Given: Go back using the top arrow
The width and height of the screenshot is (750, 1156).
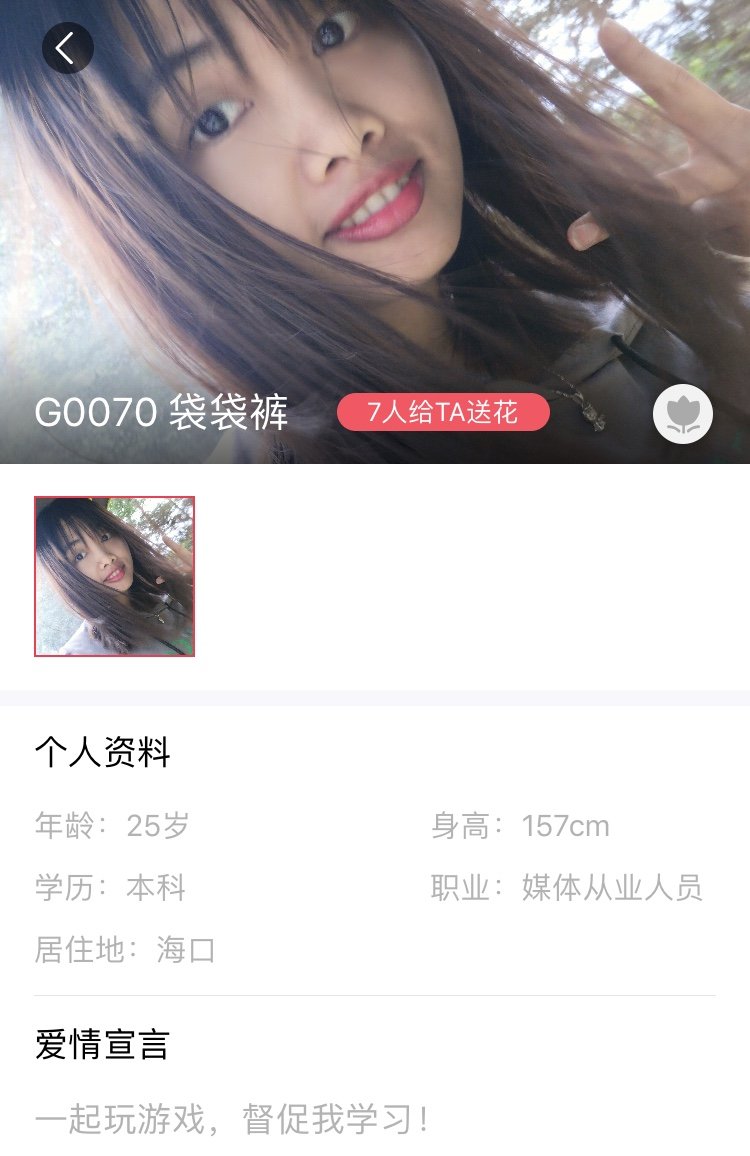Looking at the screenshot, I should pos(67,48).
